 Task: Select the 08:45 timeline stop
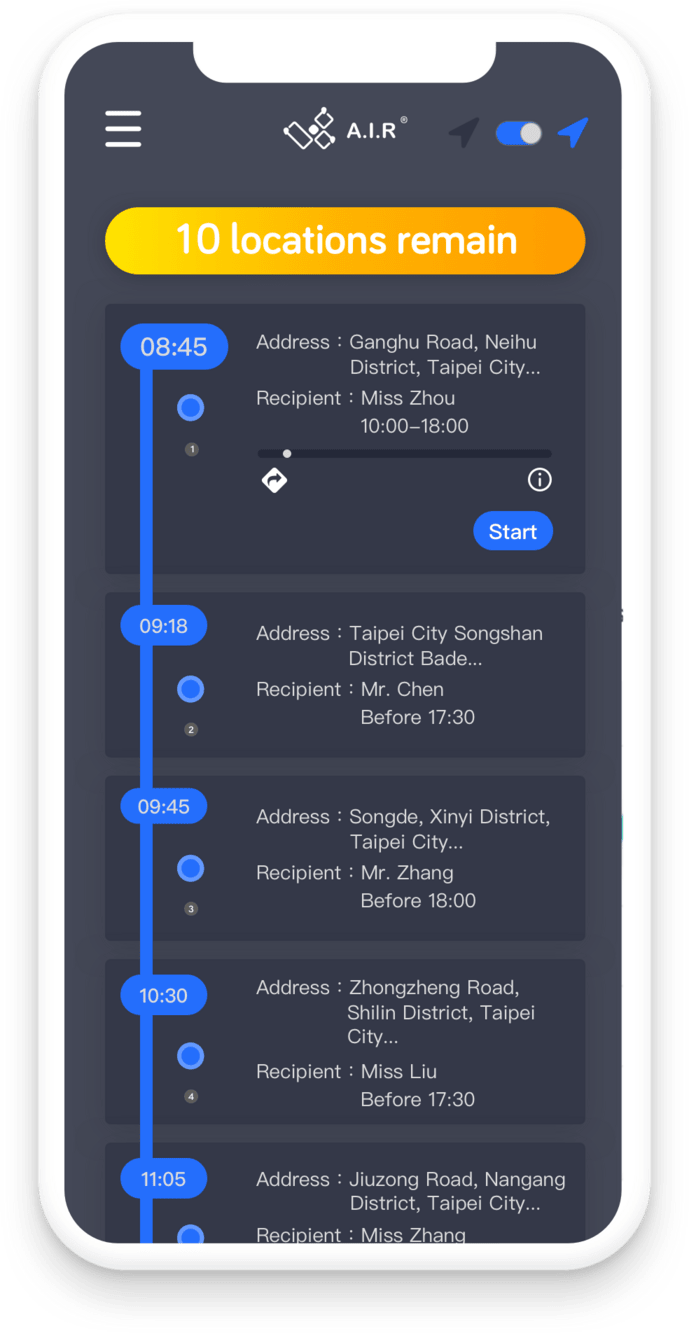click(x=174, y=347)
